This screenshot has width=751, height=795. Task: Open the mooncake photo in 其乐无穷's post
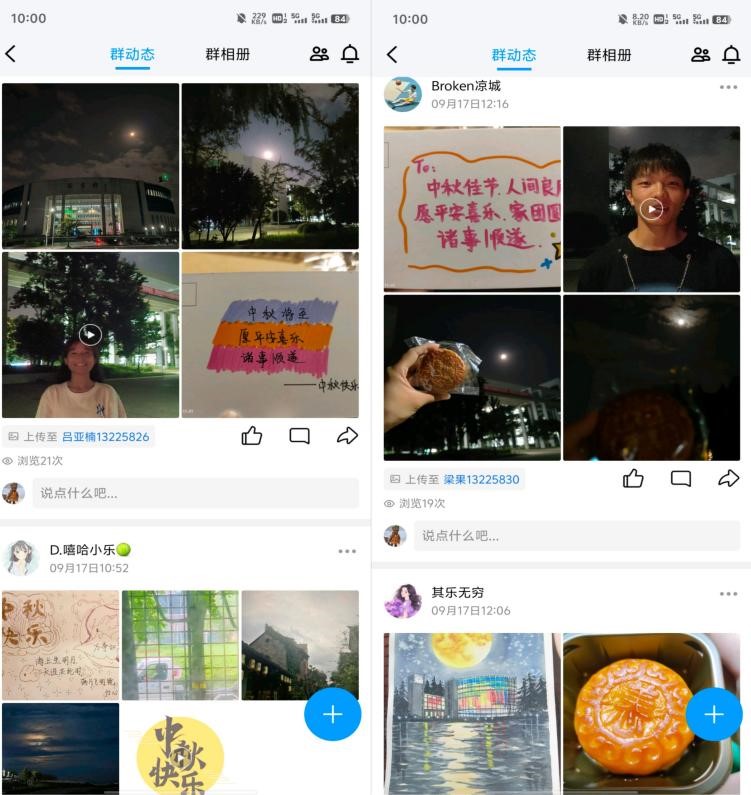point(651,712)
